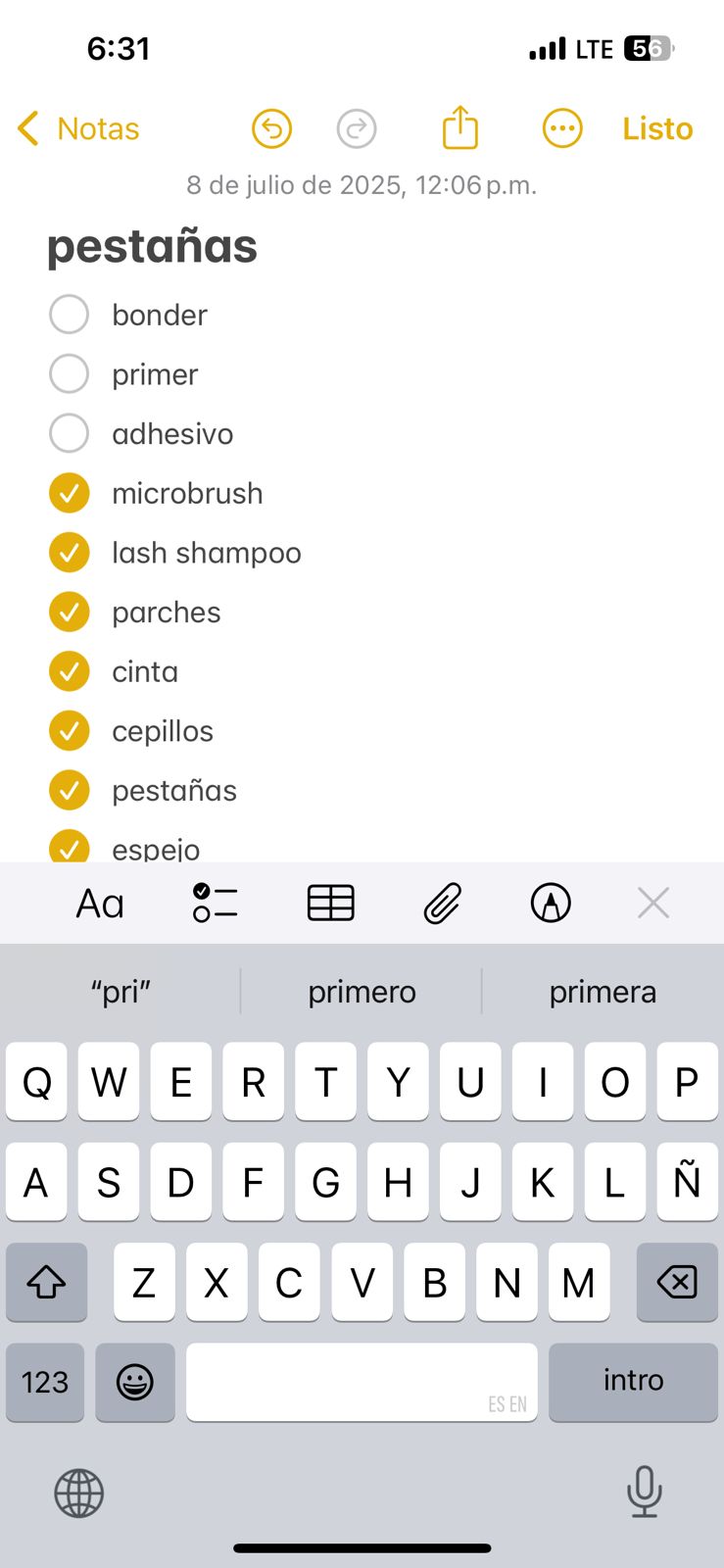This screenshot has width=724, height=1568.
Task: Open the Aa text format options
Action: pyautogui.click(x=100, y=904)
